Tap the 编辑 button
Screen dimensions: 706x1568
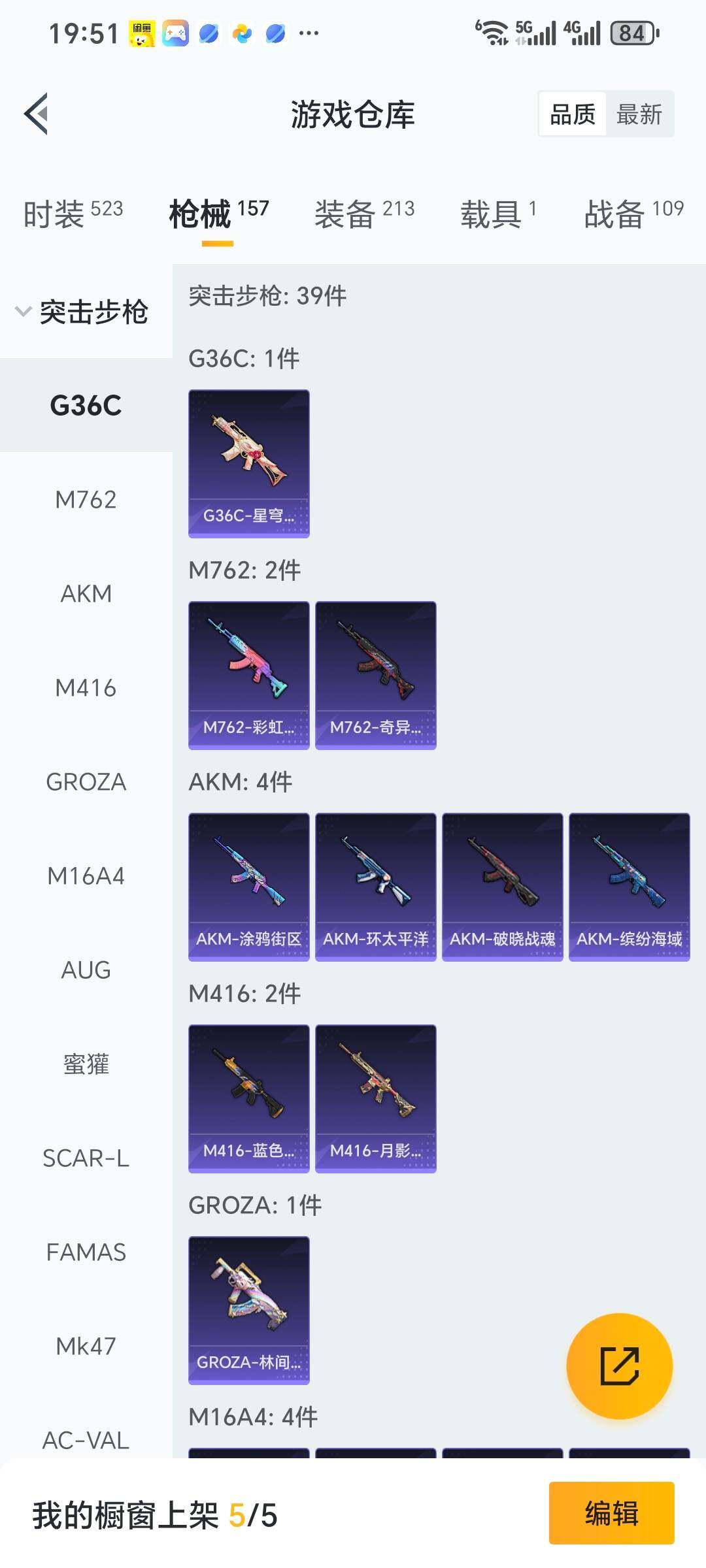pos(612,1513)
